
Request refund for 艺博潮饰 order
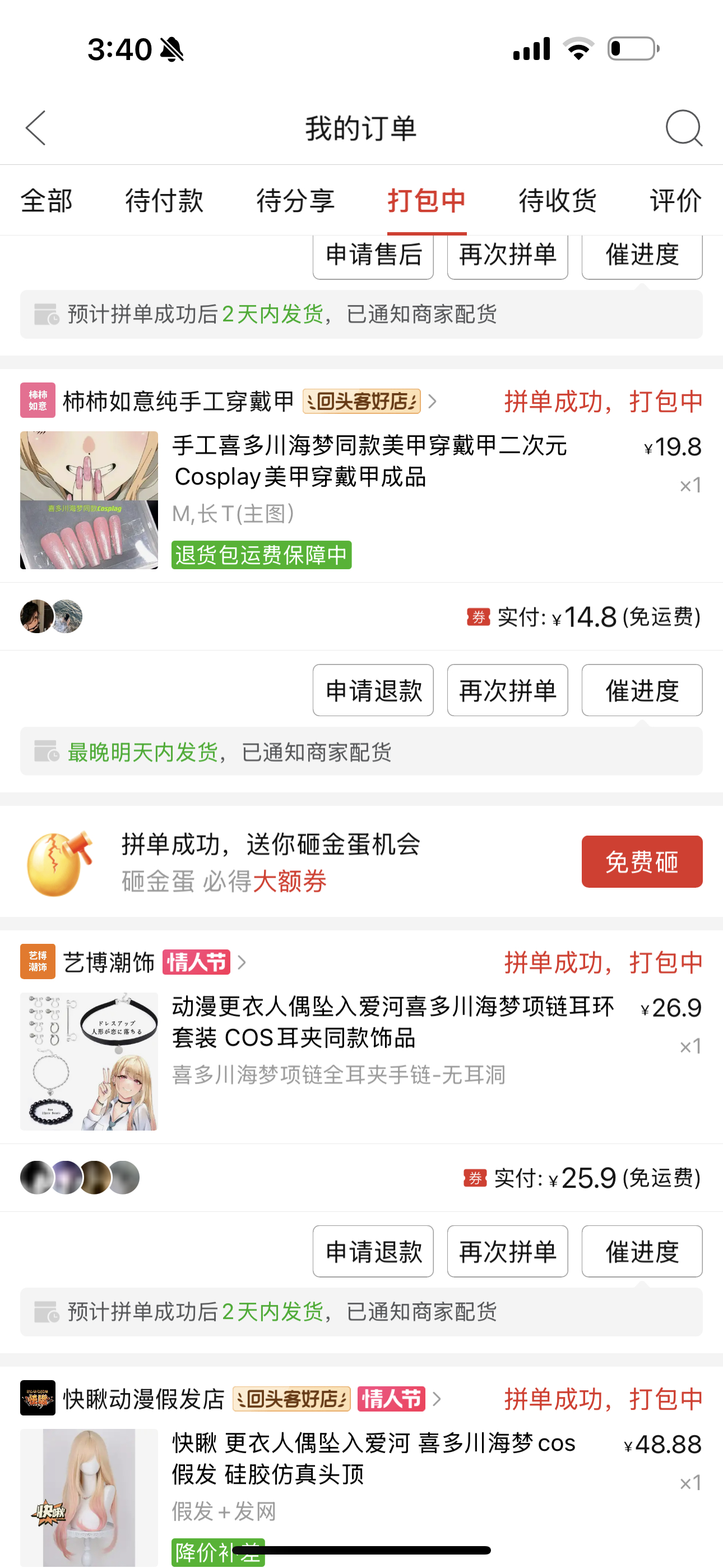click(x=373, y=1252)
